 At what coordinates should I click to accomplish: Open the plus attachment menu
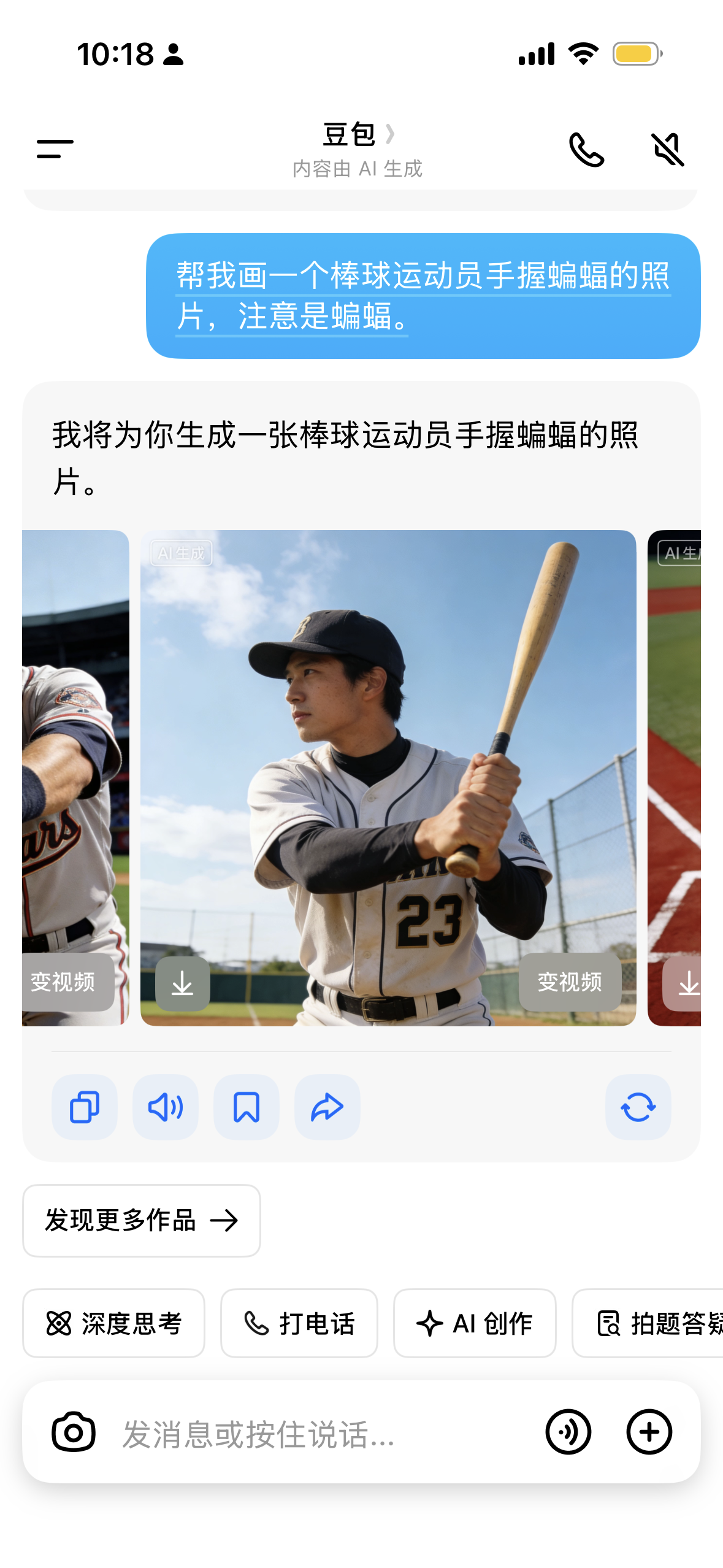pos(649,1432)
